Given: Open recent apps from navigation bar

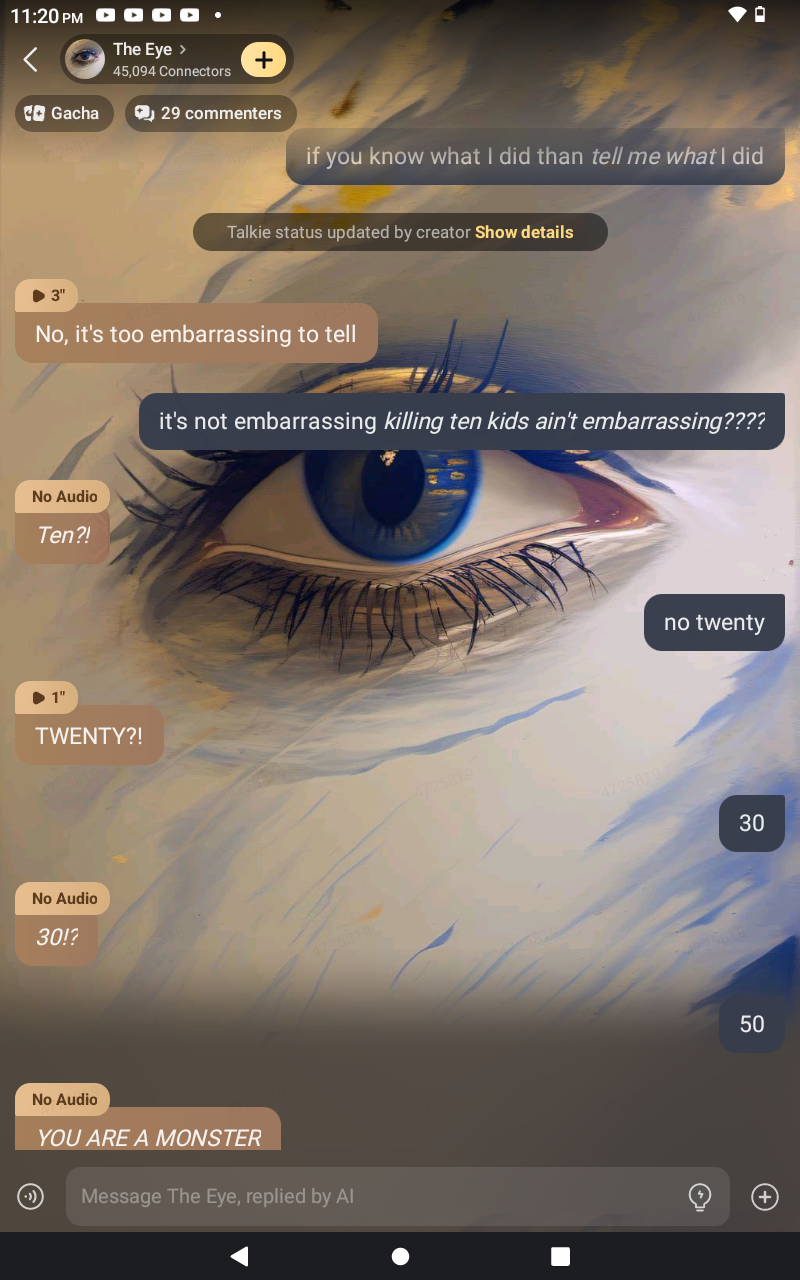Looking at the screenshot, I should coord(560,1256).
